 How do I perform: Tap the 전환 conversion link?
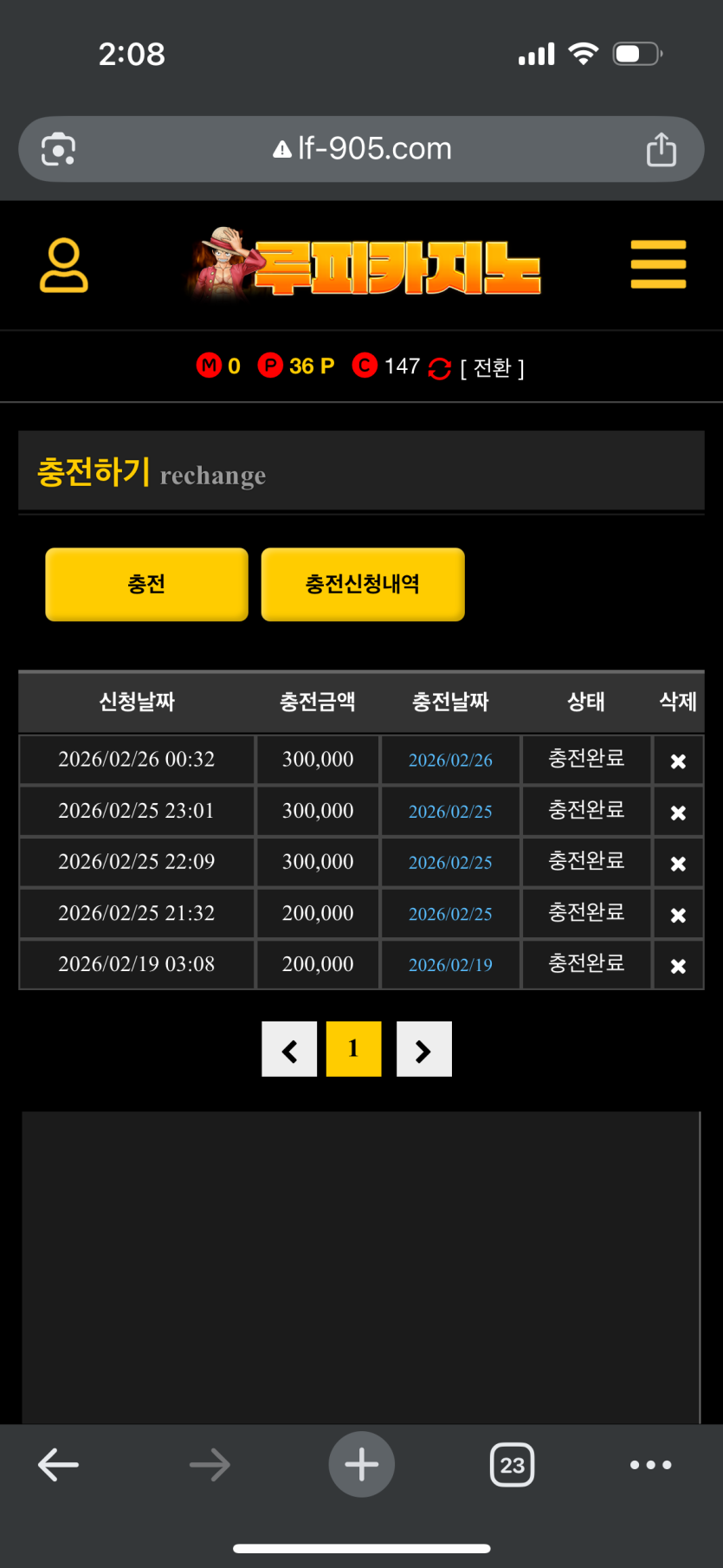(492, 368)
